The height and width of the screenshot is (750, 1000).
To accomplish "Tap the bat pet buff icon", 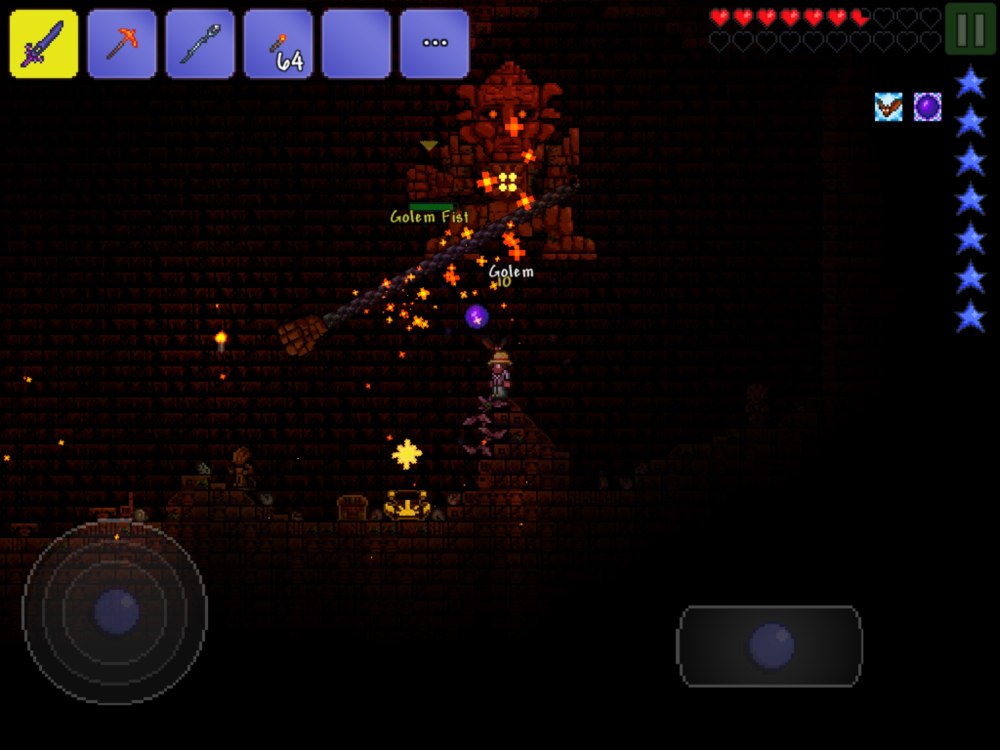I will (888, 107).
